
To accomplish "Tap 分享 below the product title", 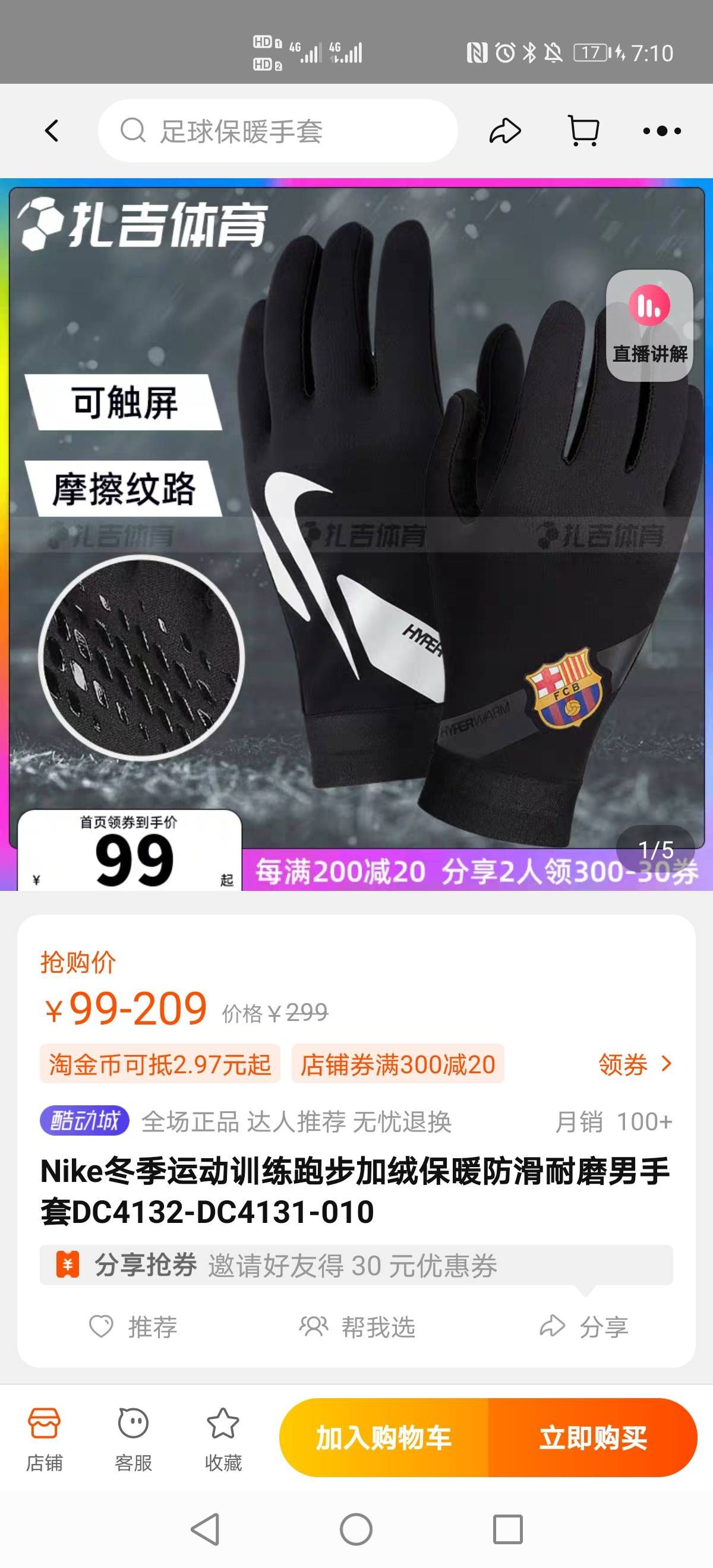I will (584, 1327).
